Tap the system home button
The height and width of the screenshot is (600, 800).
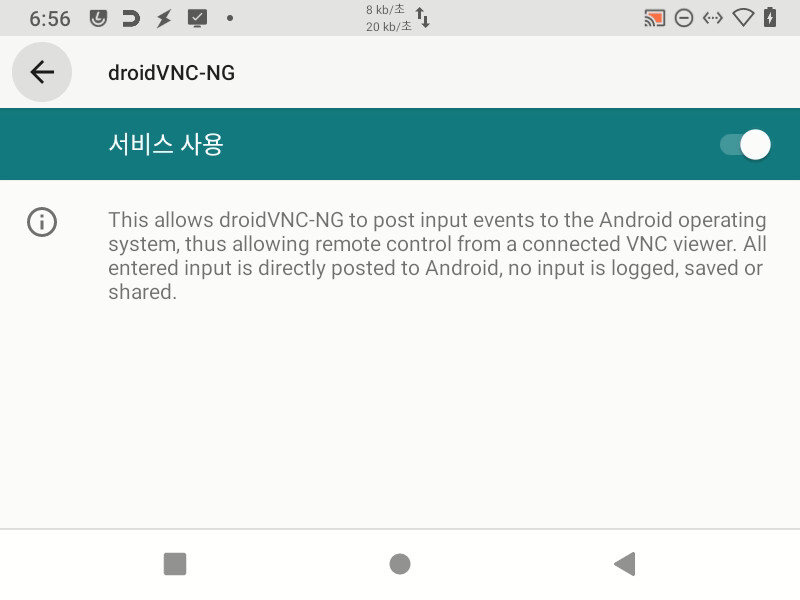(400, 564)
